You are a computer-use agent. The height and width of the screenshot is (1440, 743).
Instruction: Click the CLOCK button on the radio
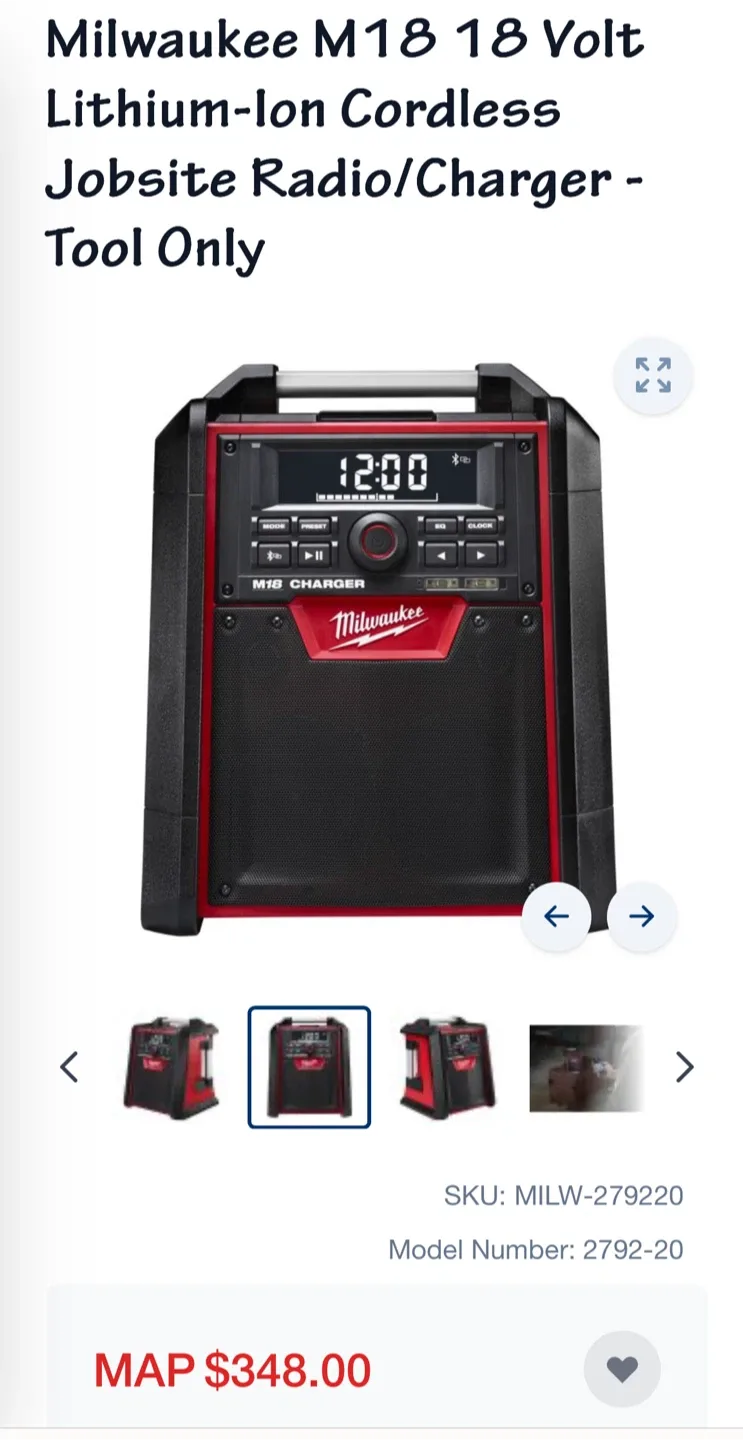480,527
